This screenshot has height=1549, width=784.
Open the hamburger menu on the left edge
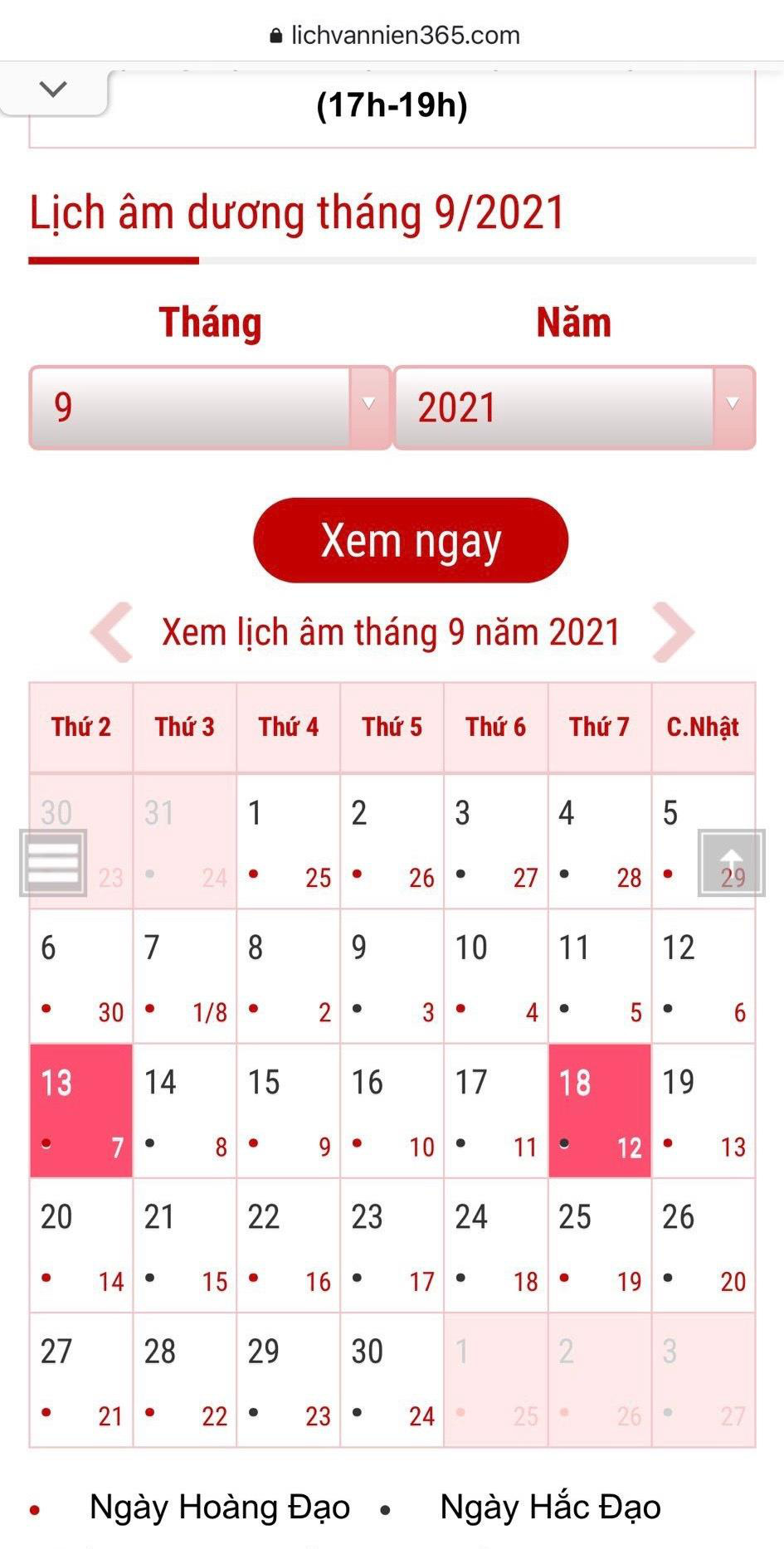click(51, 861)
